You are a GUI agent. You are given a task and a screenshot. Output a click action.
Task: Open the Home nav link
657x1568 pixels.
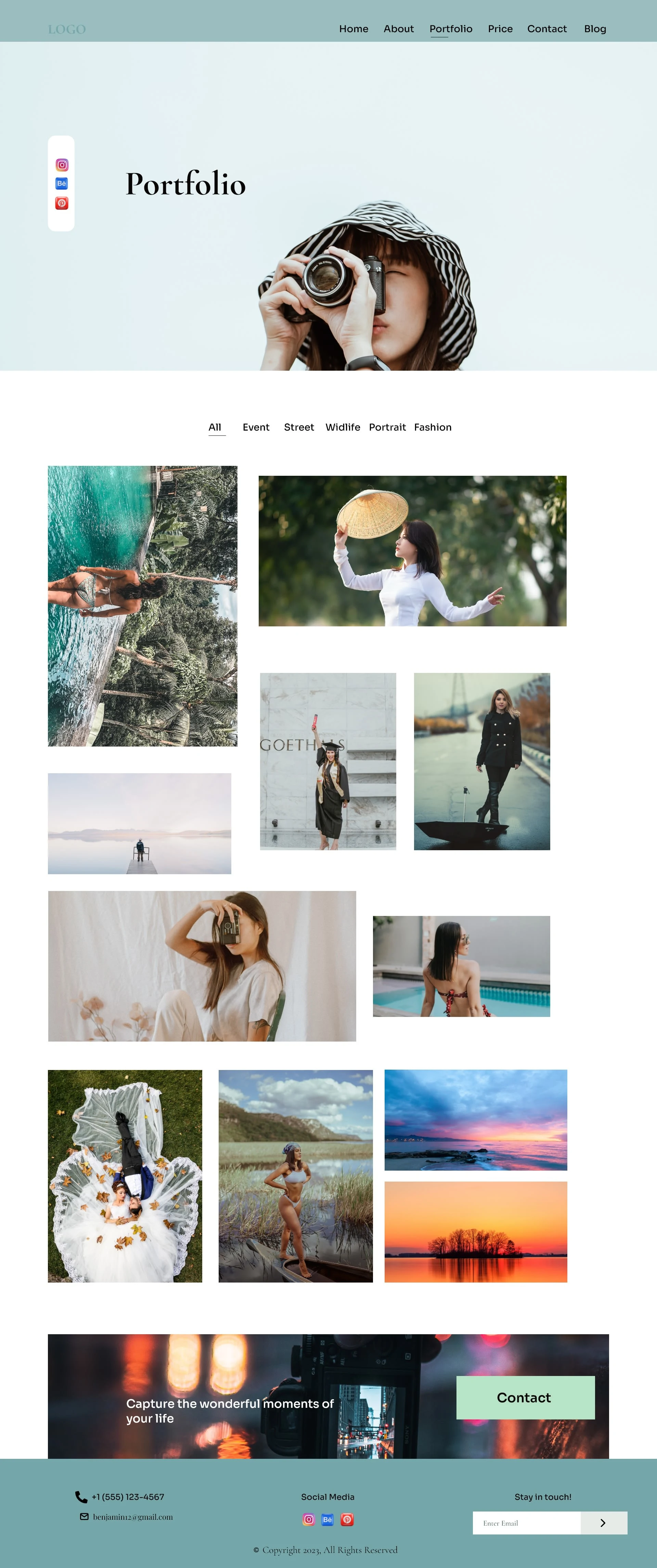pyautogui.click(x=353, y=29)
